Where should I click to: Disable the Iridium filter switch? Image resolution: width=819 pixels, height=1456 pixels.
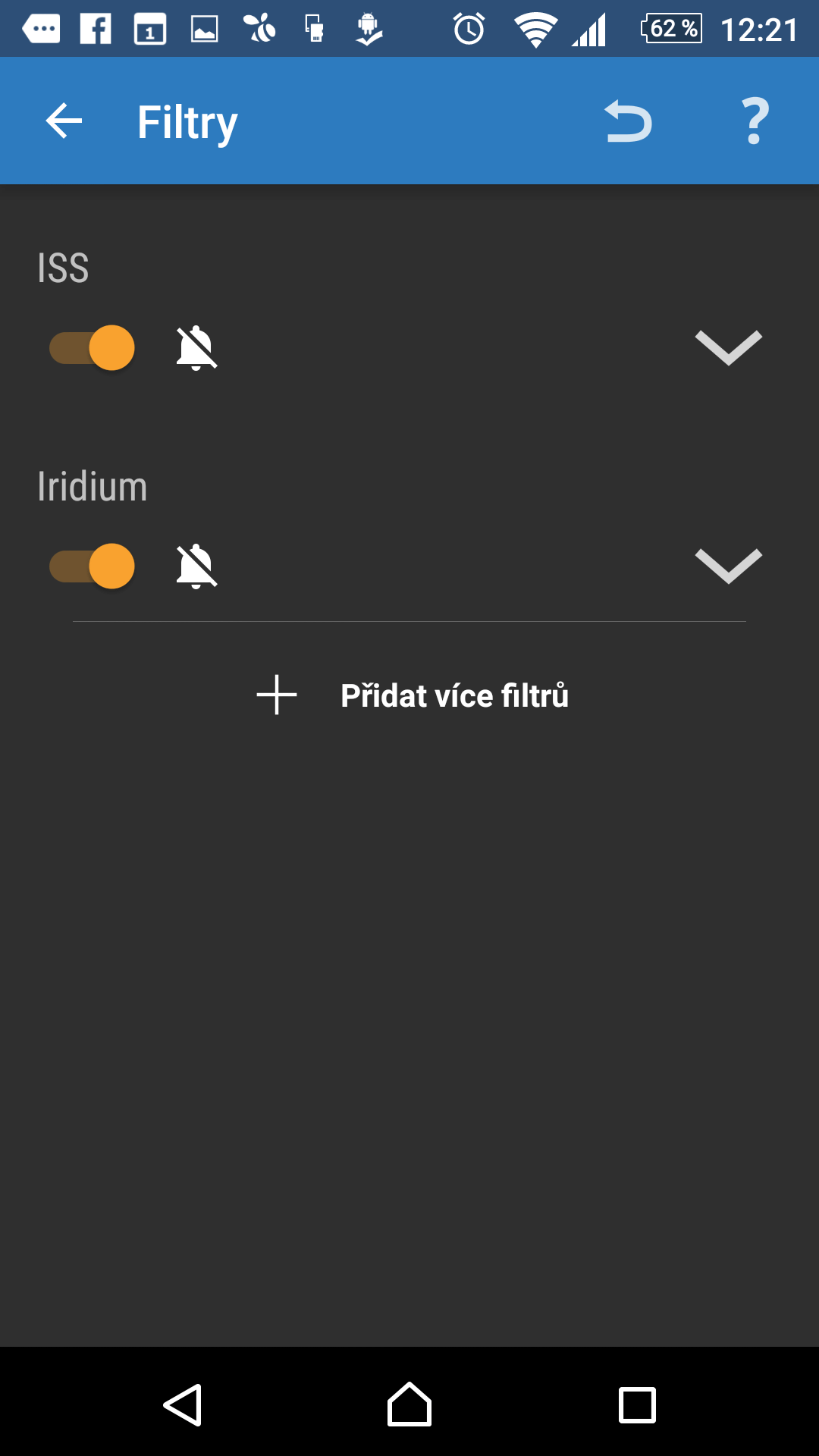[92, 566]
